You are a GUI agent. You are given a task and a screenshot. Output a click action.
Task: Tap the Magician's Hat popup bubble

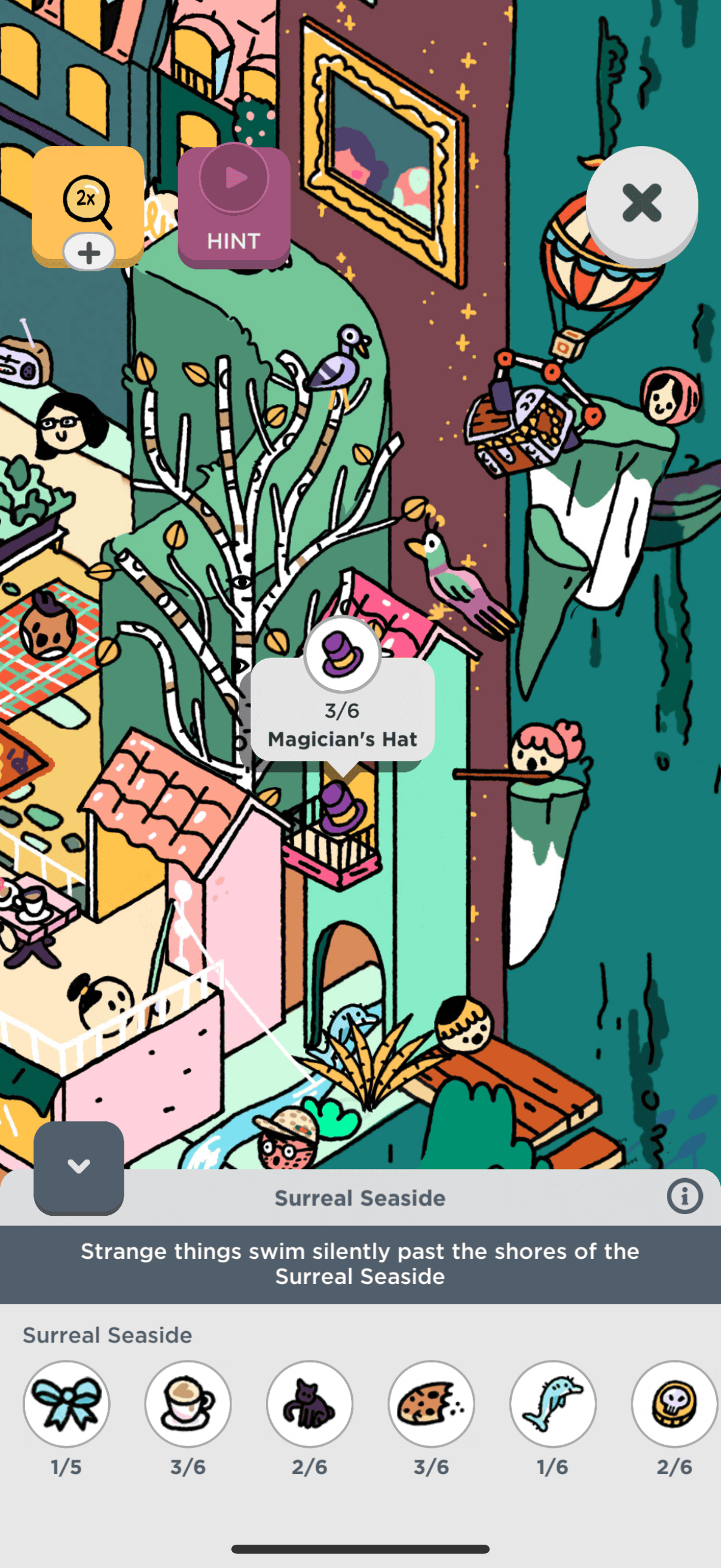coord(343,709)
